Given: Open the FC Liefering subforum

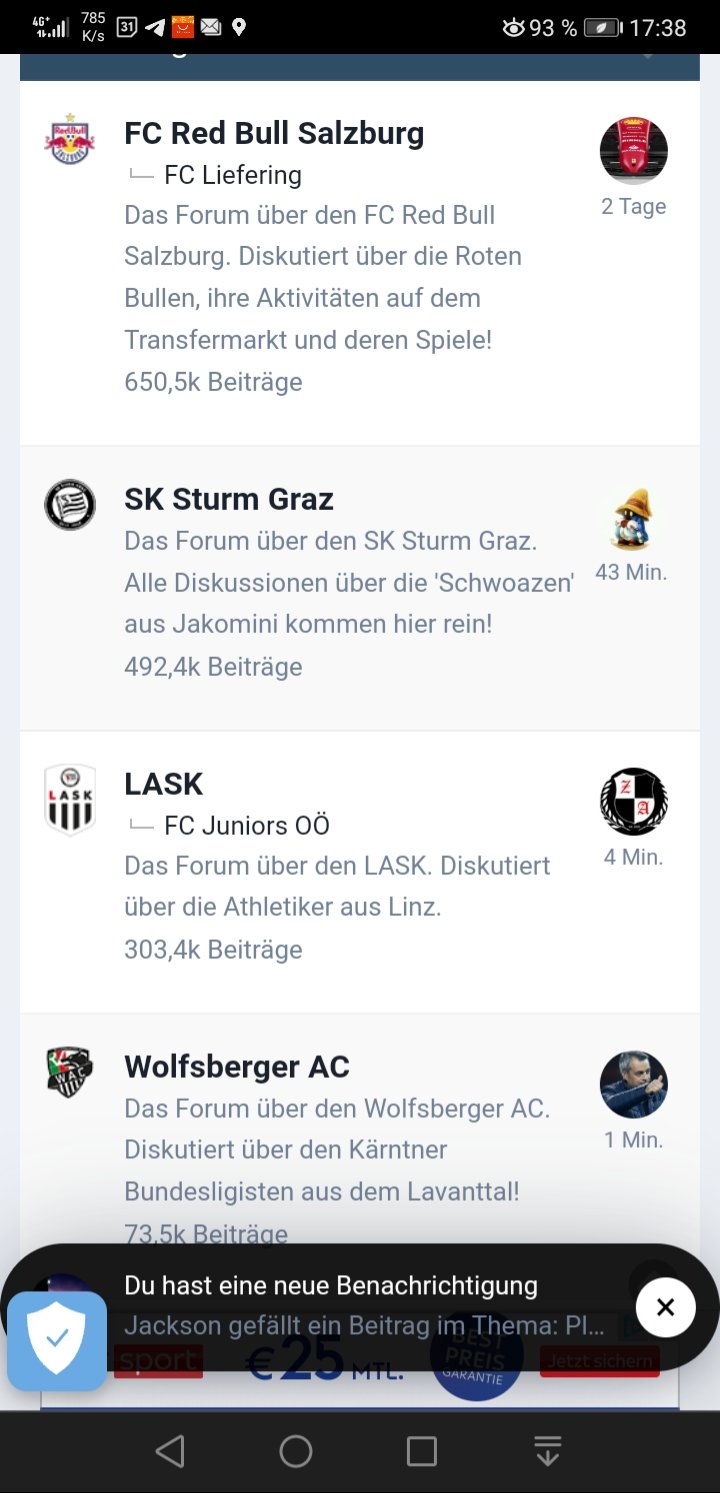Looking at the screenshot, I should [x=233, y=175].
